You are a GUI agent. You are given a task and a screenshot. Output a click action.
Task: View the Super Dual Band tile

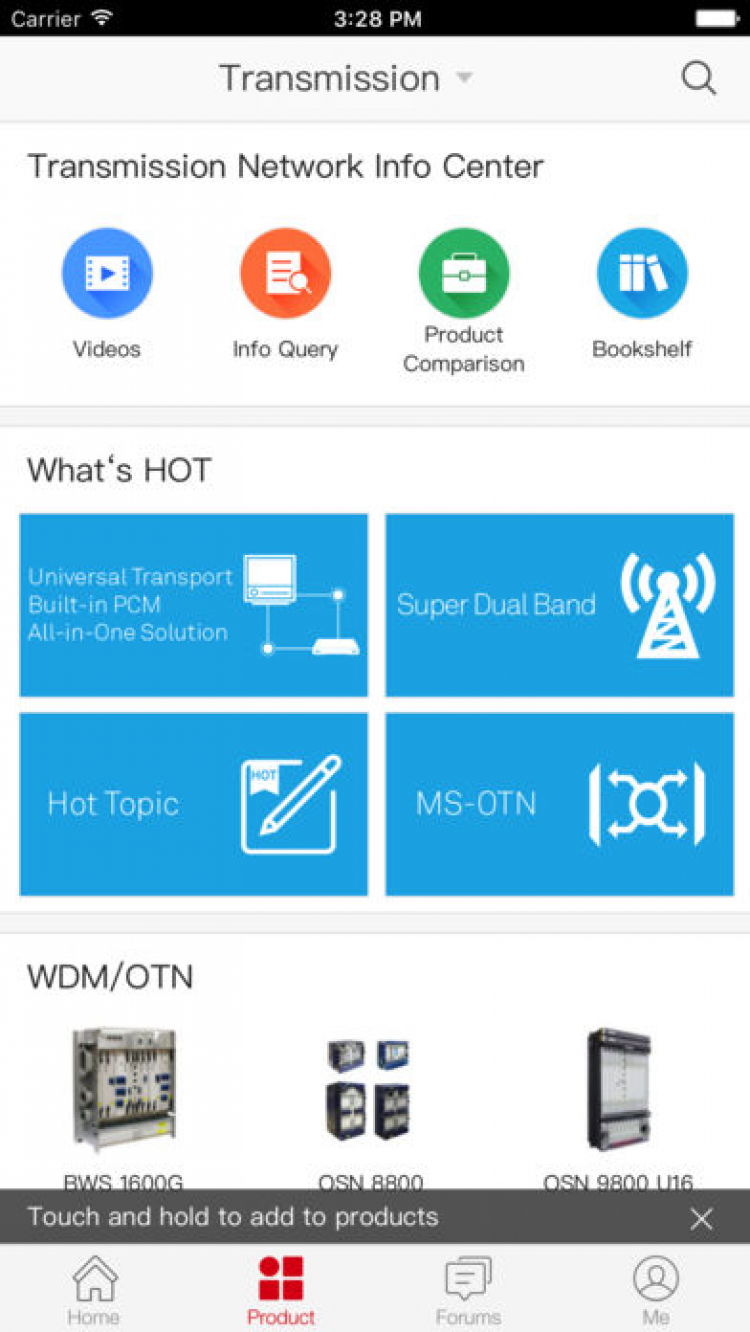[559, 605]
